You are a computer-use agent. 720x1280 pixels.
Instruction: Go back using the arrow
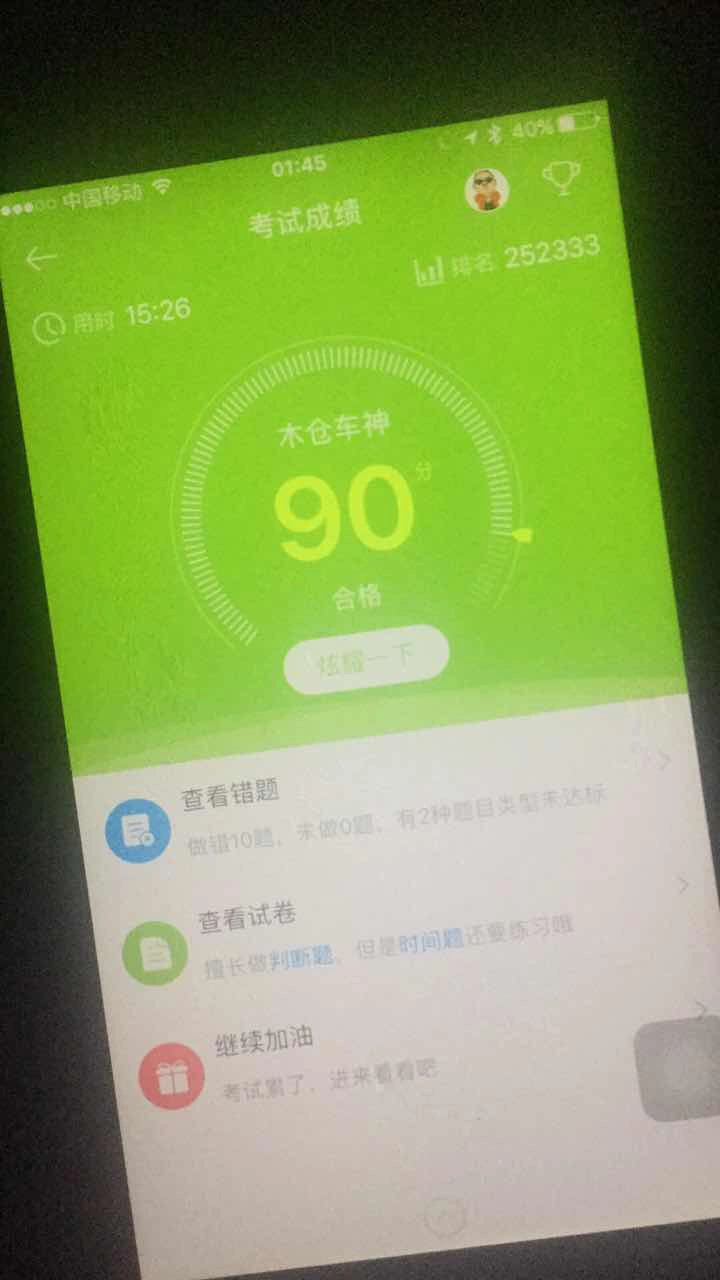[x=41, y=259]
